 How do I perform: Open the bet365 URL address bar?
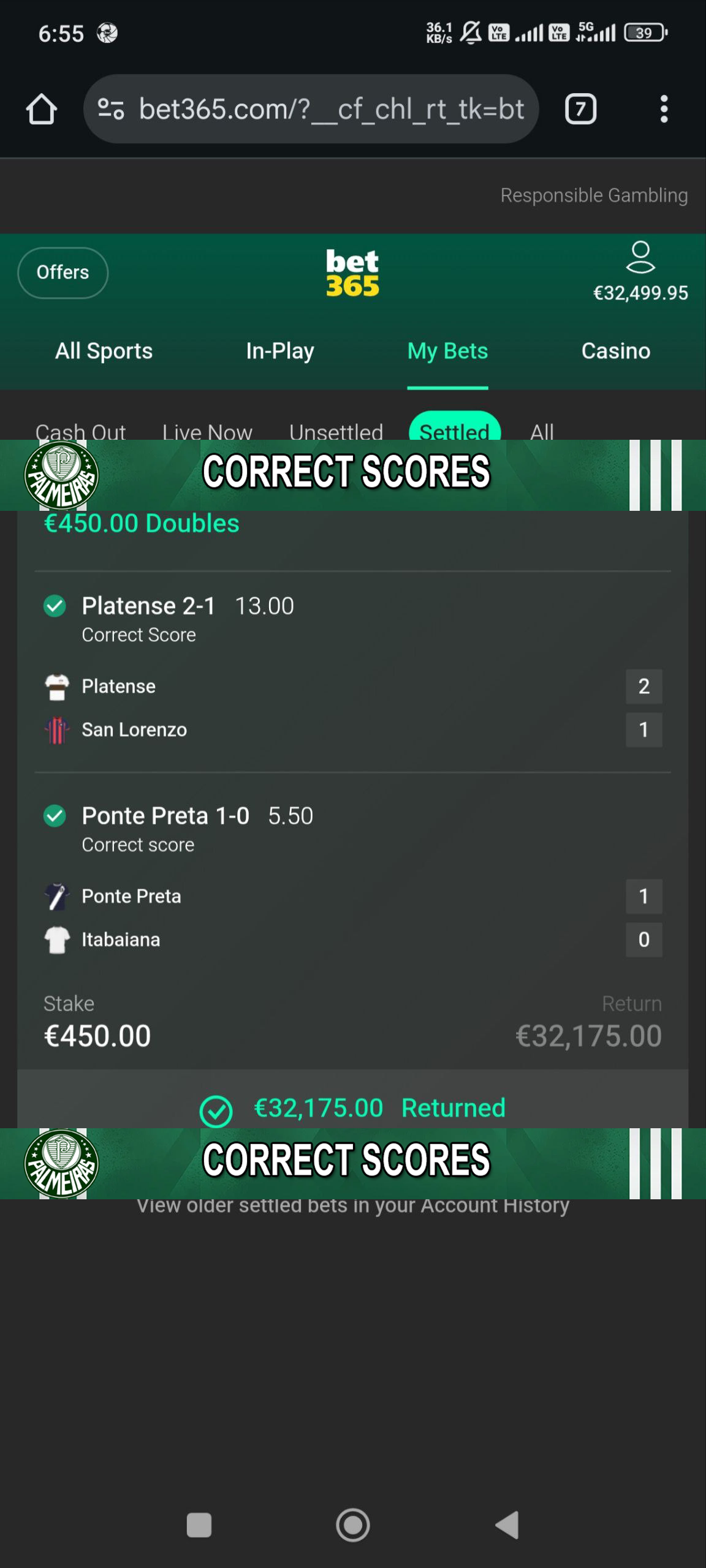click(x=311, y=109)
